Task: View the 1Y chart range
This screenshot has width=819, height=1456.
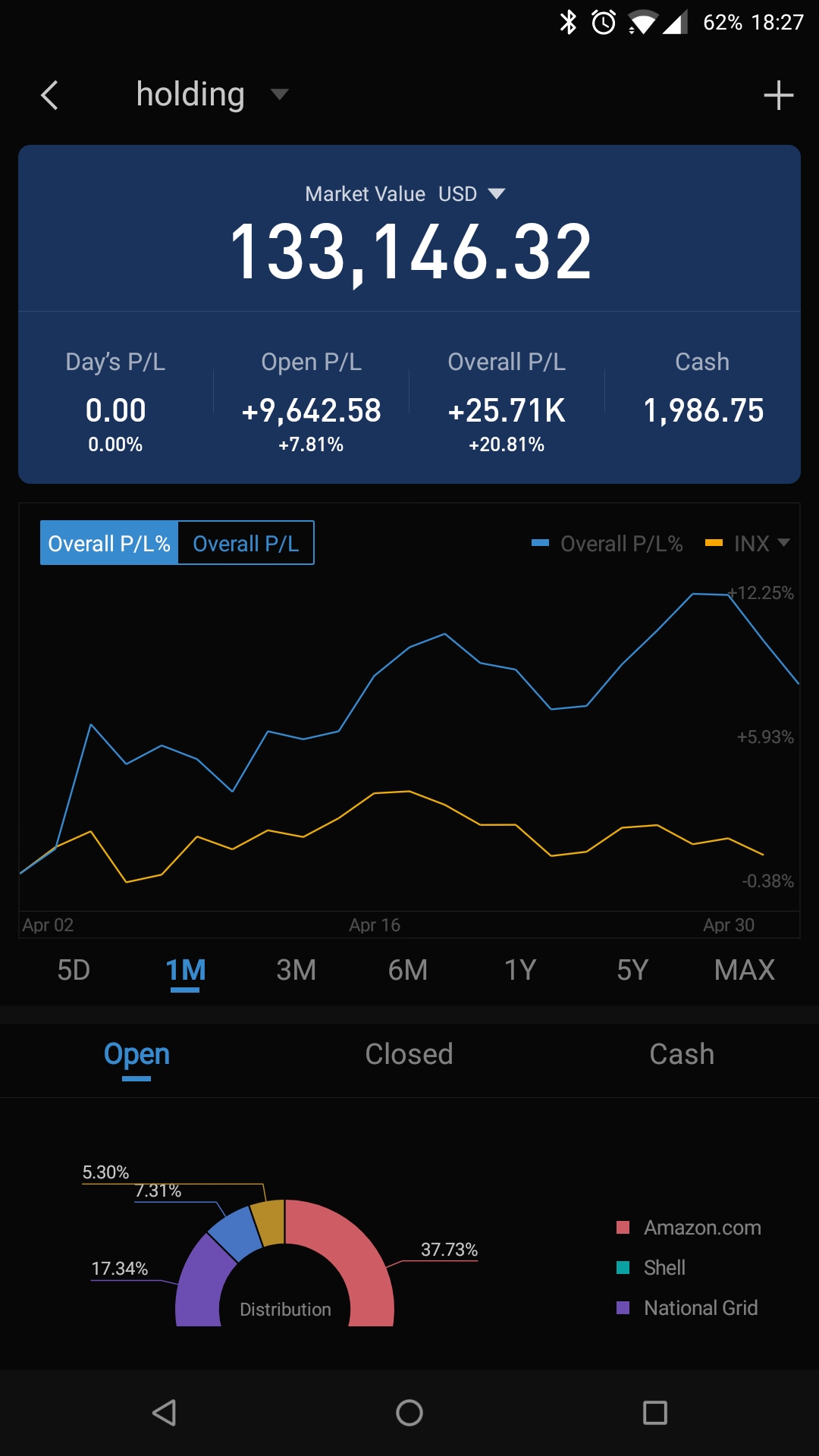Action: pyautogui.click(x=520, y=970)
